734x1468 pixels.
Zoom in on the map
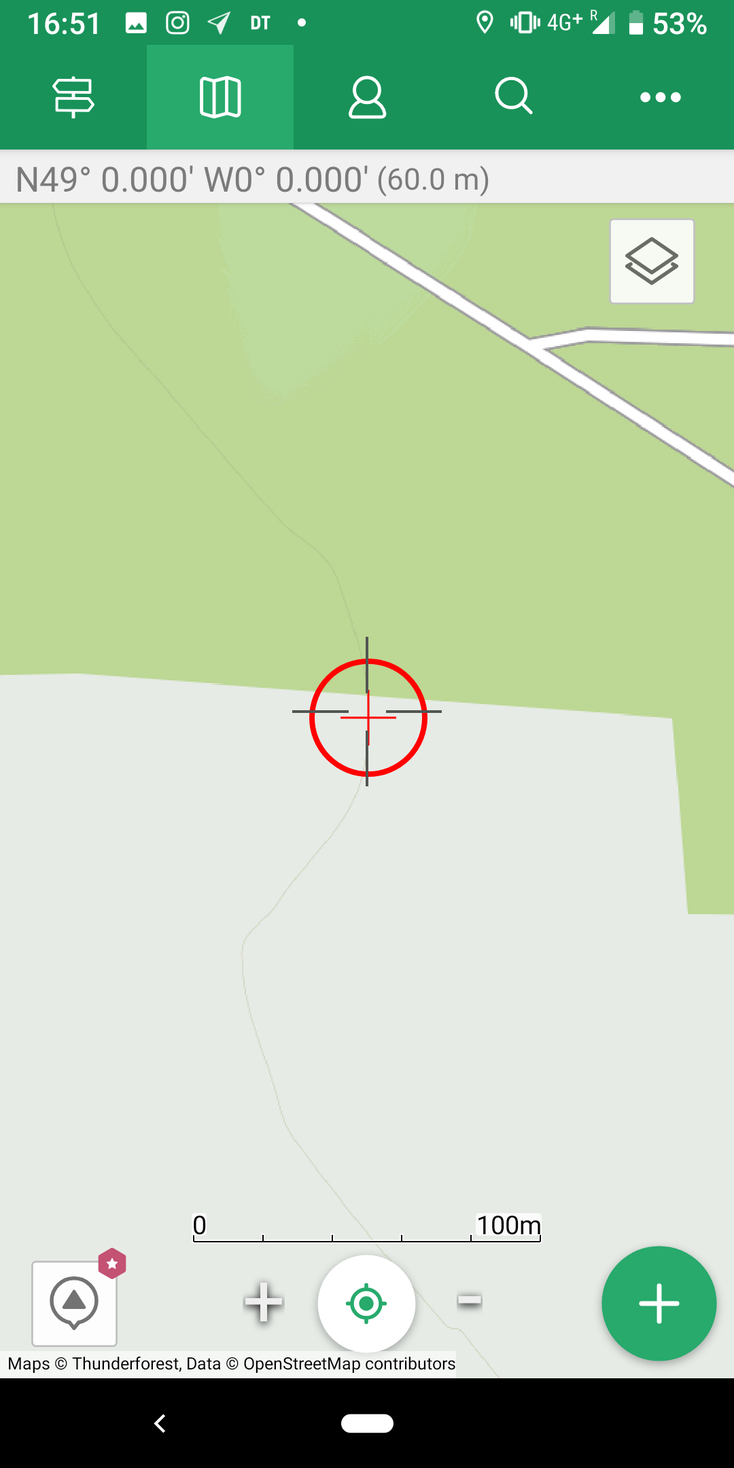(264, 1303)
